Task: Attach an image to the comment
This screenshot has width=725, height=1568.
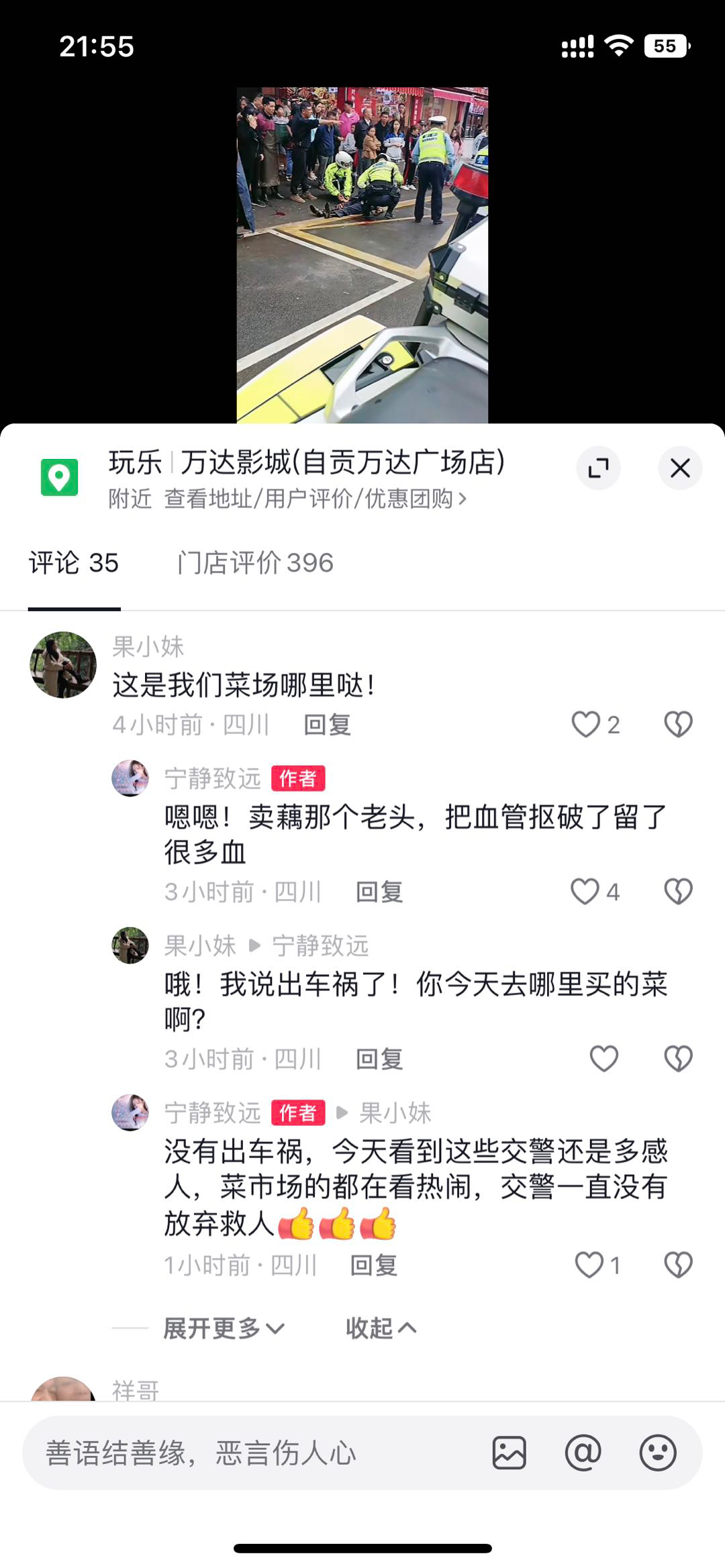Action: click(x=509, y=1453)
